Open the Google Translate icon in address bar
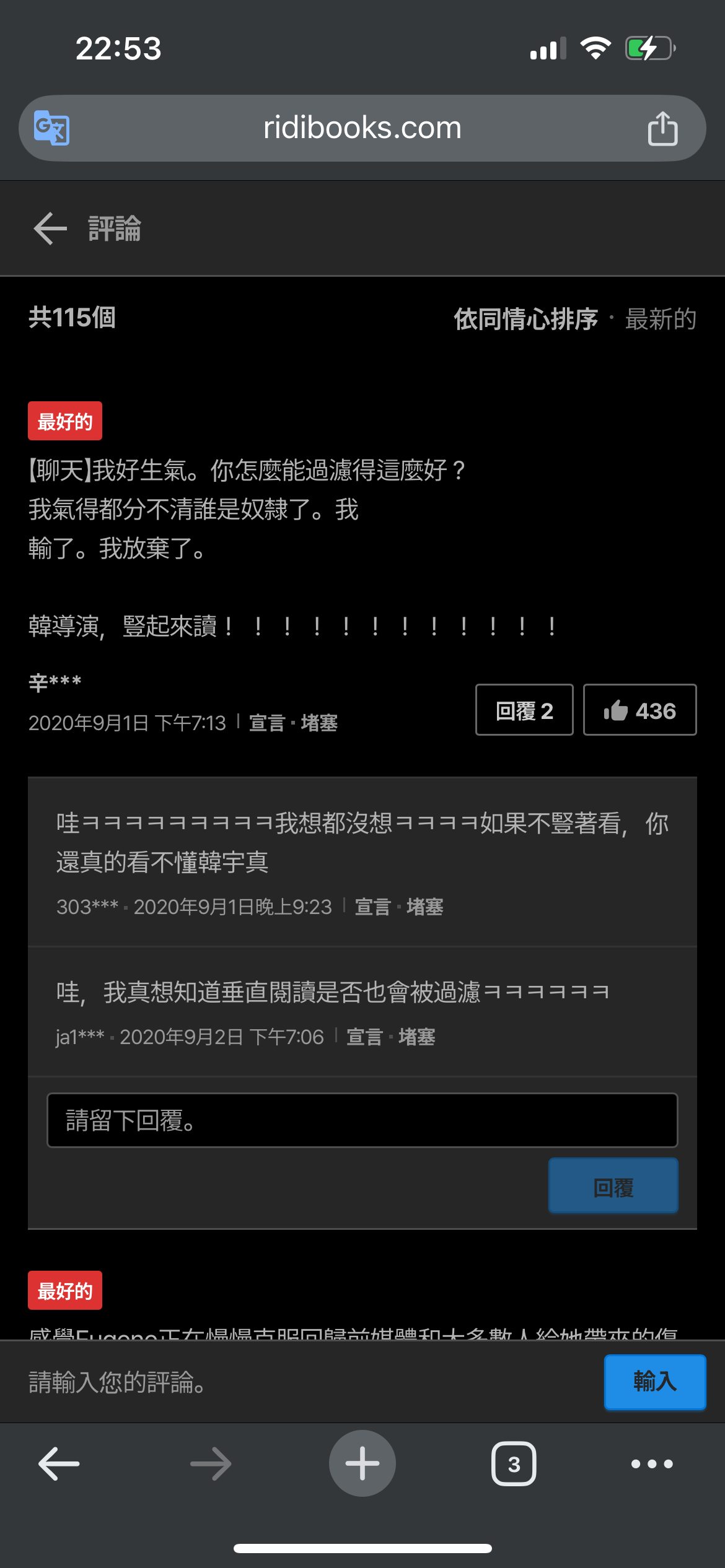The width and height of the screenshot is (725, 1568). tap(51, 128)
